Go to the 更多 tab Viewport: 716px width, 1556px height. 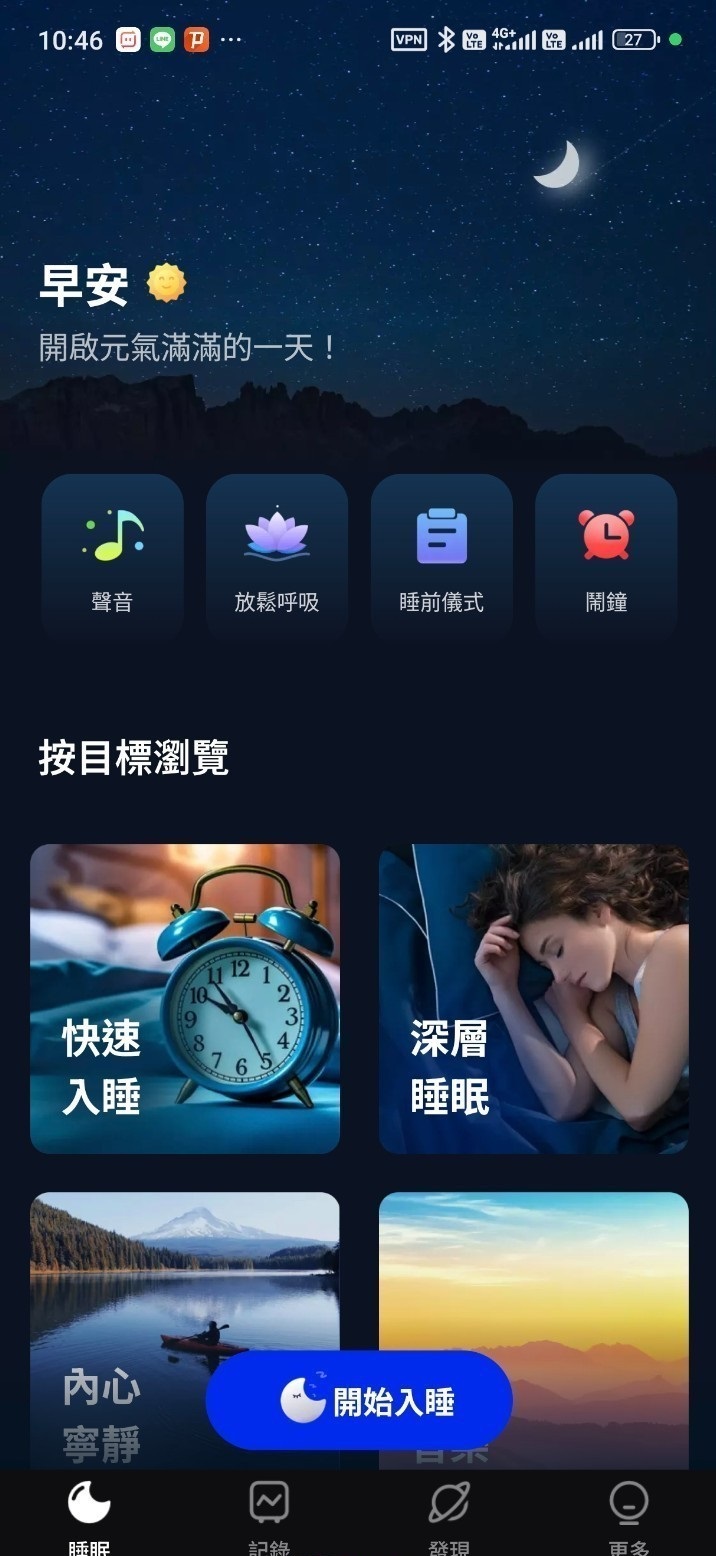click(x=629, y=1514)
